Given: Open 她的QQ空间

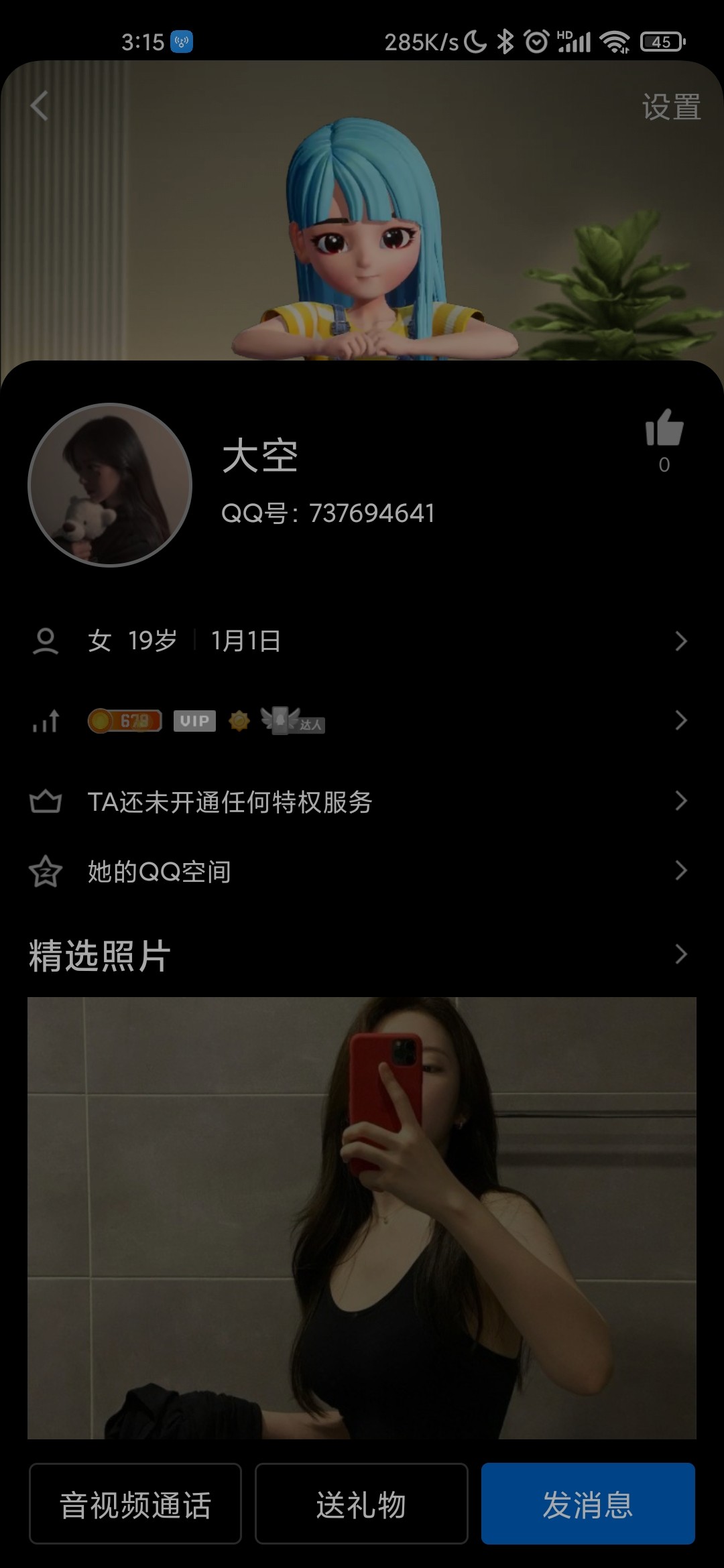Looking at the screenshot, I should click(362, 871).
